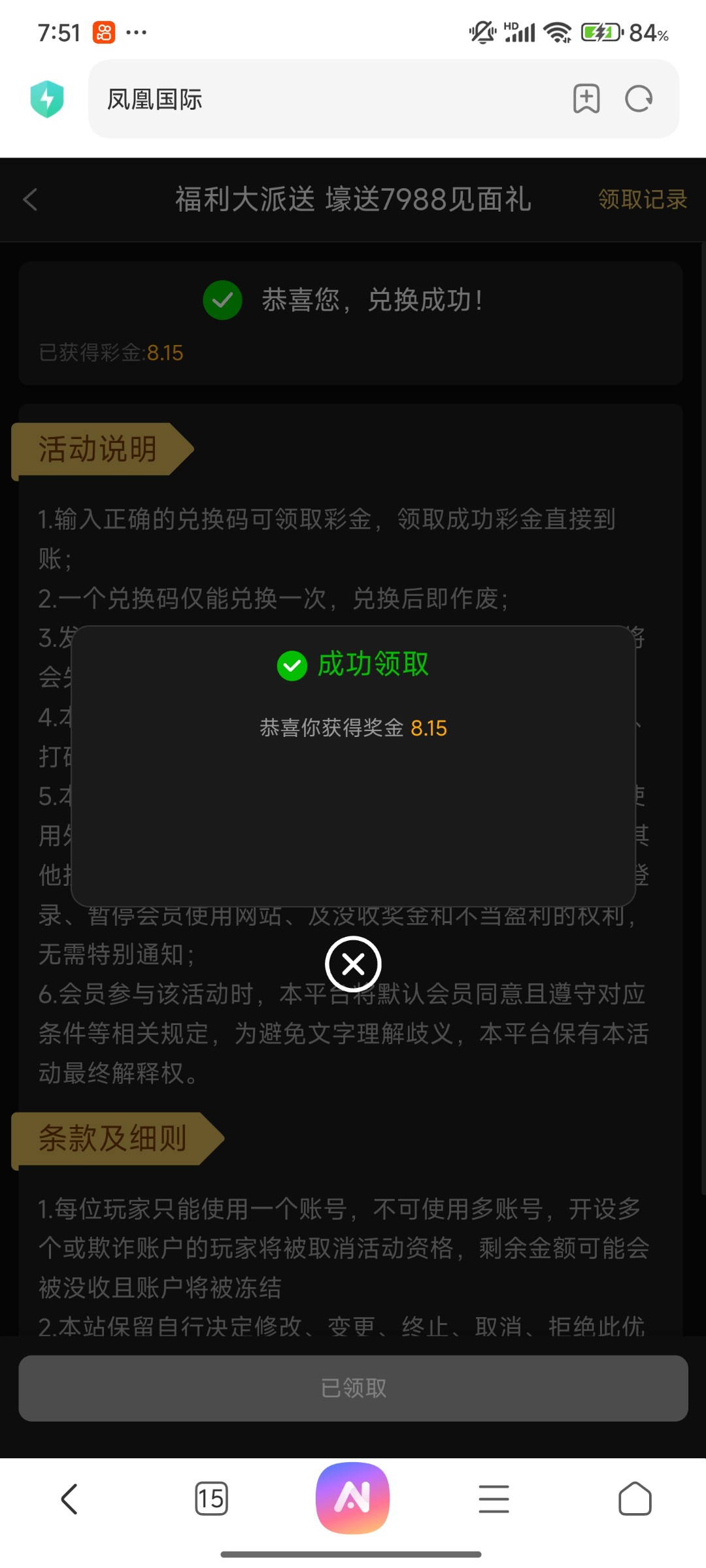The width and height of the screenshot is (706, 1568).
Task: Open the 15 tabs switcher
Action: point(211,1499)
